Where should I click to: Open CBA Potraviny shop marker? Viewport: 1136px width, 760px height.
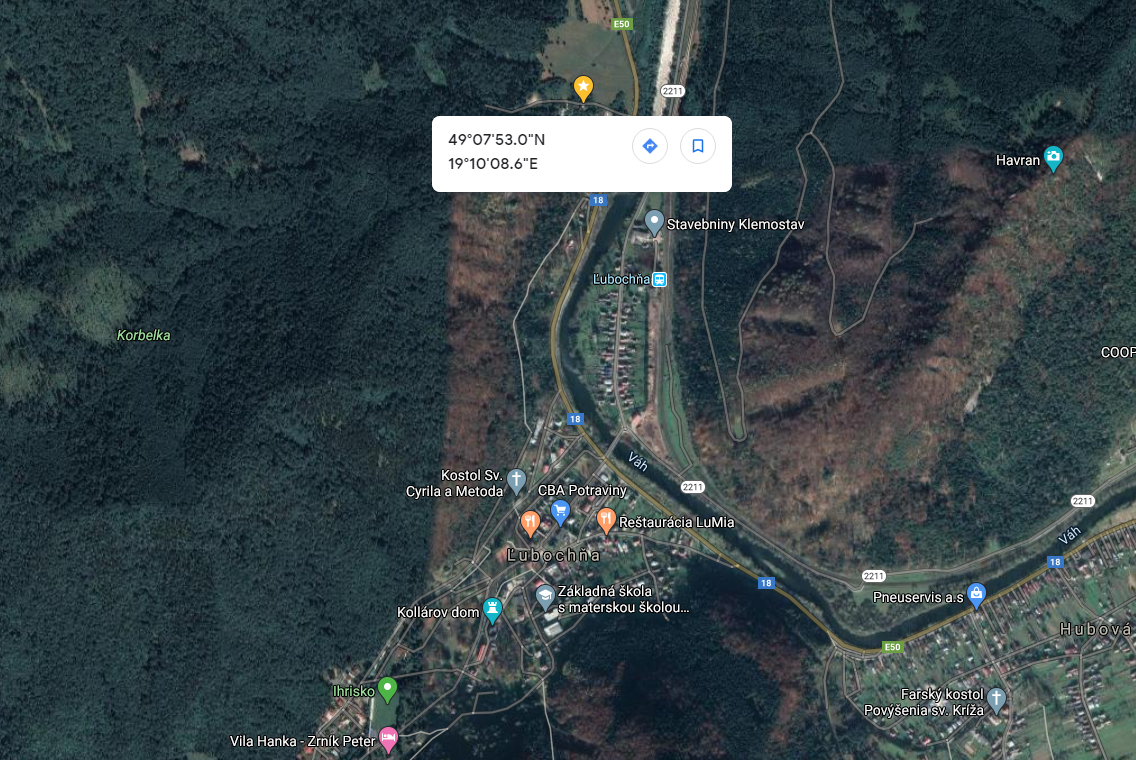[x=560, y=511]
